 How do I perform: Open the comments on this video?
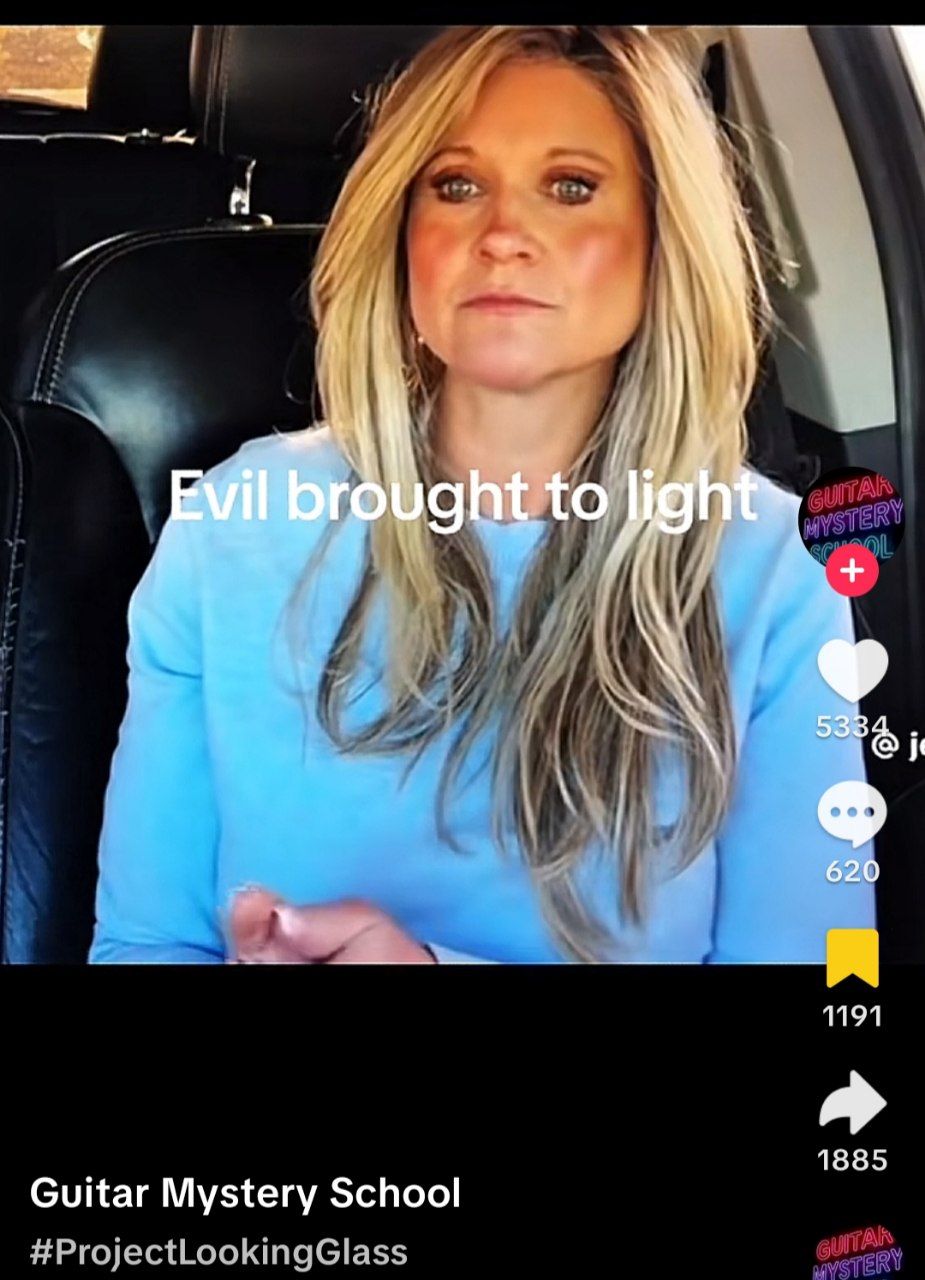[852, 813]
